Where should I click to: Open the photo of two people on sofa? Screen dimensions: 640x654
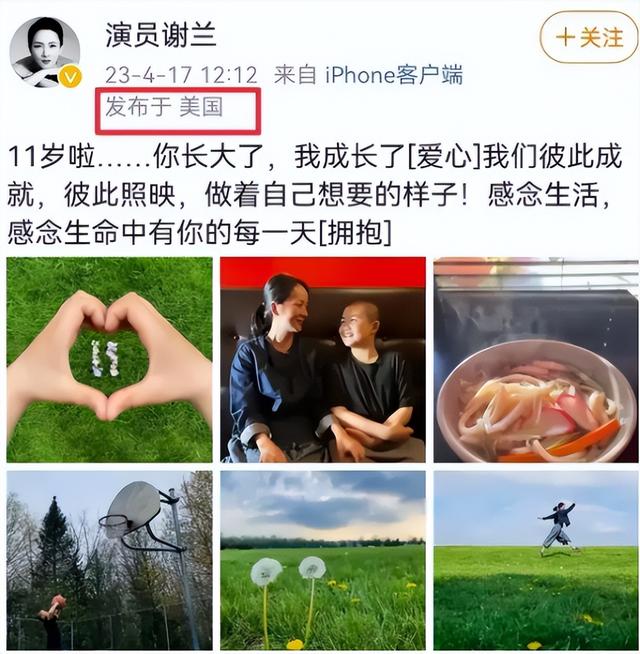323,359
